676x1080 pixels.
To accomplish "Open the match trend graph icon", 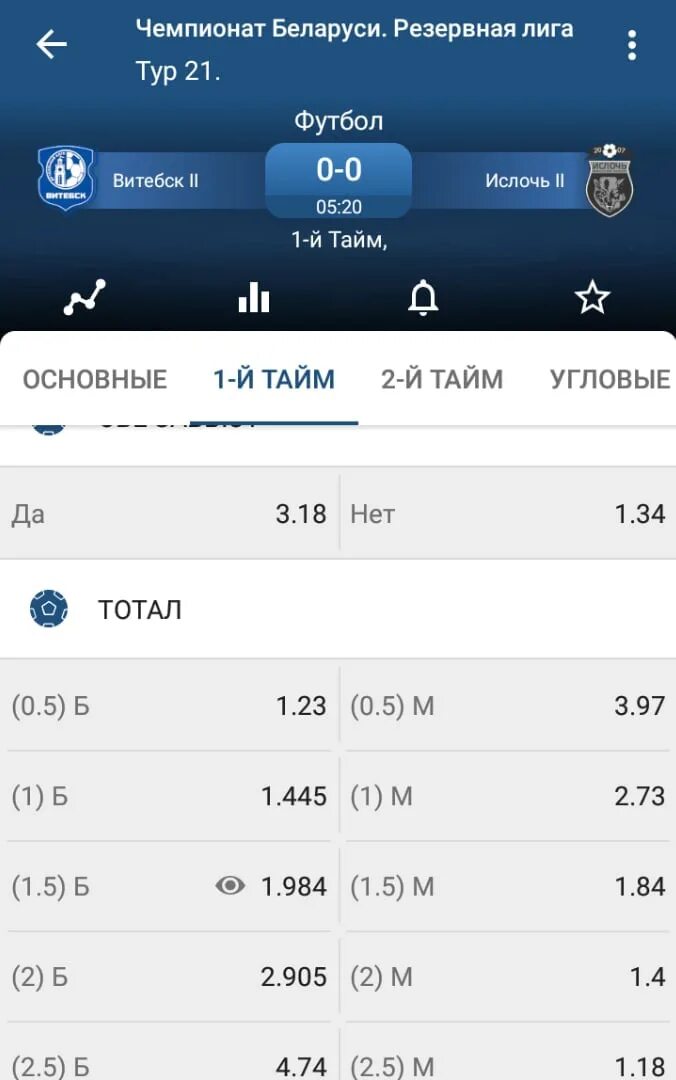I will coord(85,297).
